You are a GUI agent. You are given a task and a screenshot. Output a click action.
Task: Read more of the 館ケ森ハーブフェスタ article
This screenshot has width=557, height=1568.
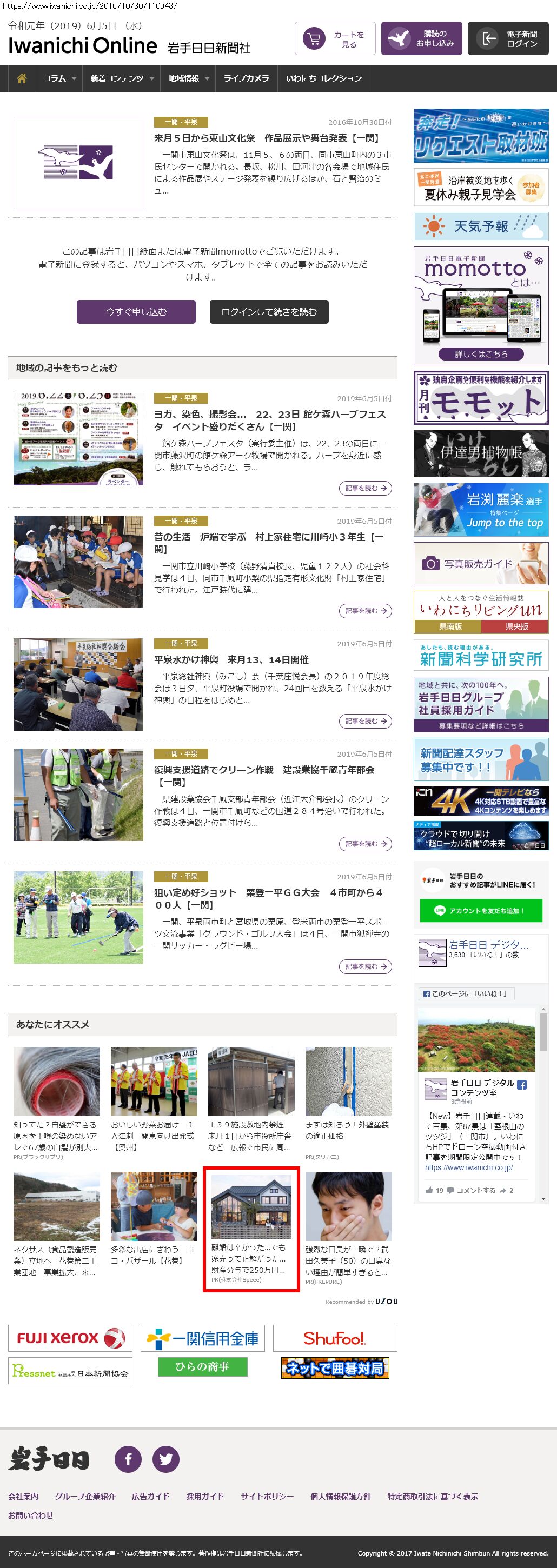pyautogui.click(x=365, y=488)
